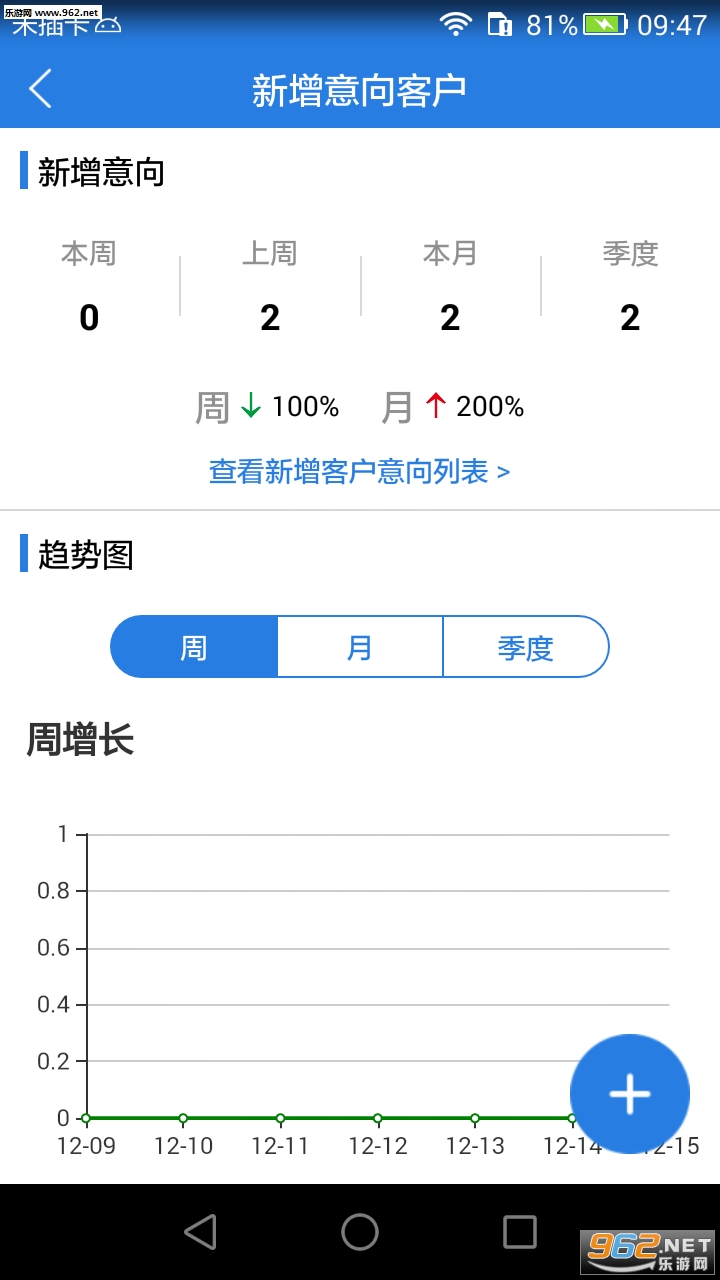Switch trend chart to 月
The width and height of the screenshot is (720, 1280).
360,647
